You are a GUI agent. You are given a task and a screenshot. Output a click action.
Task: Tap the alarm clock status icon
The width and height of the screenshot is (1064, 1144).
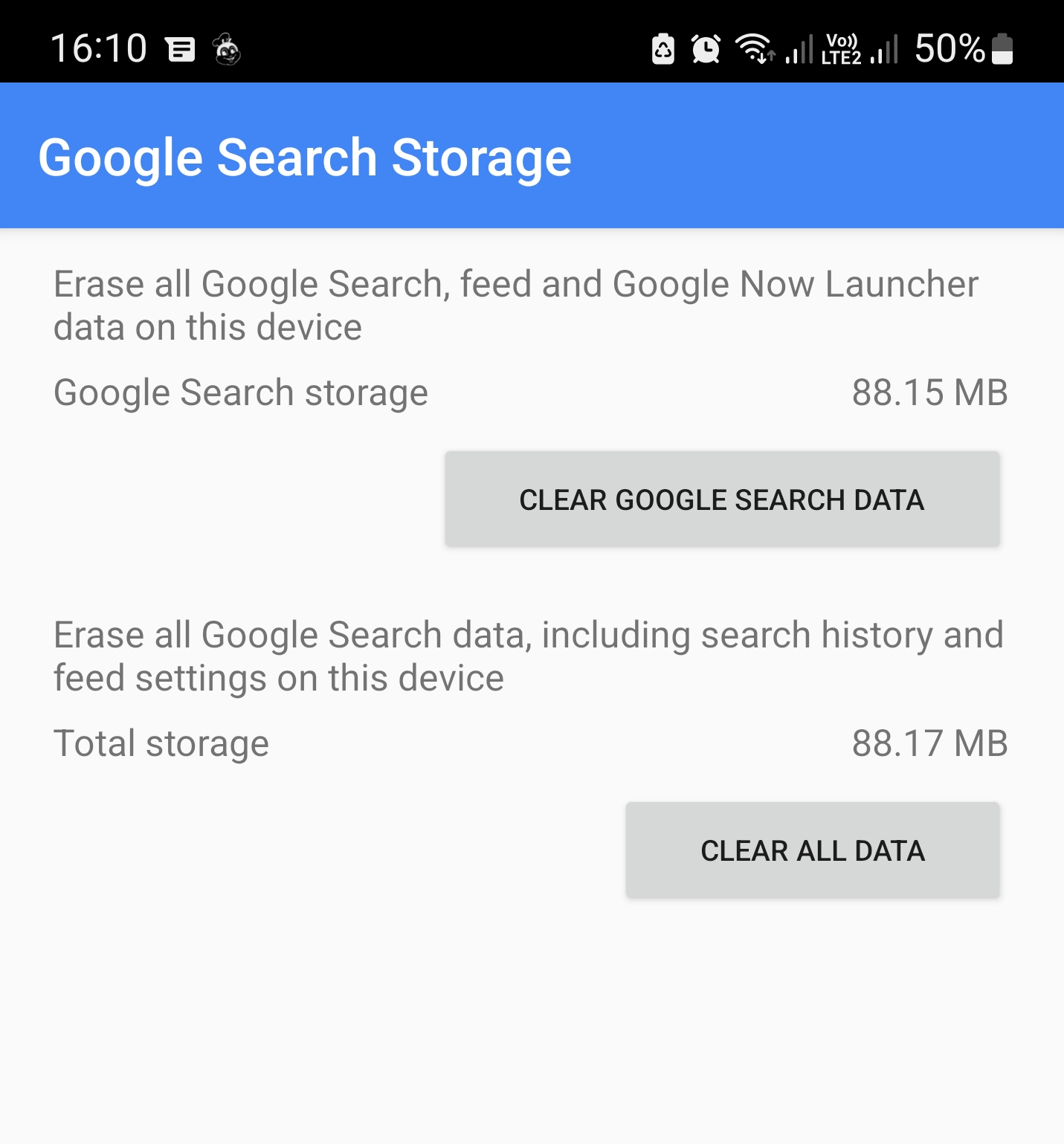(704, 50)
